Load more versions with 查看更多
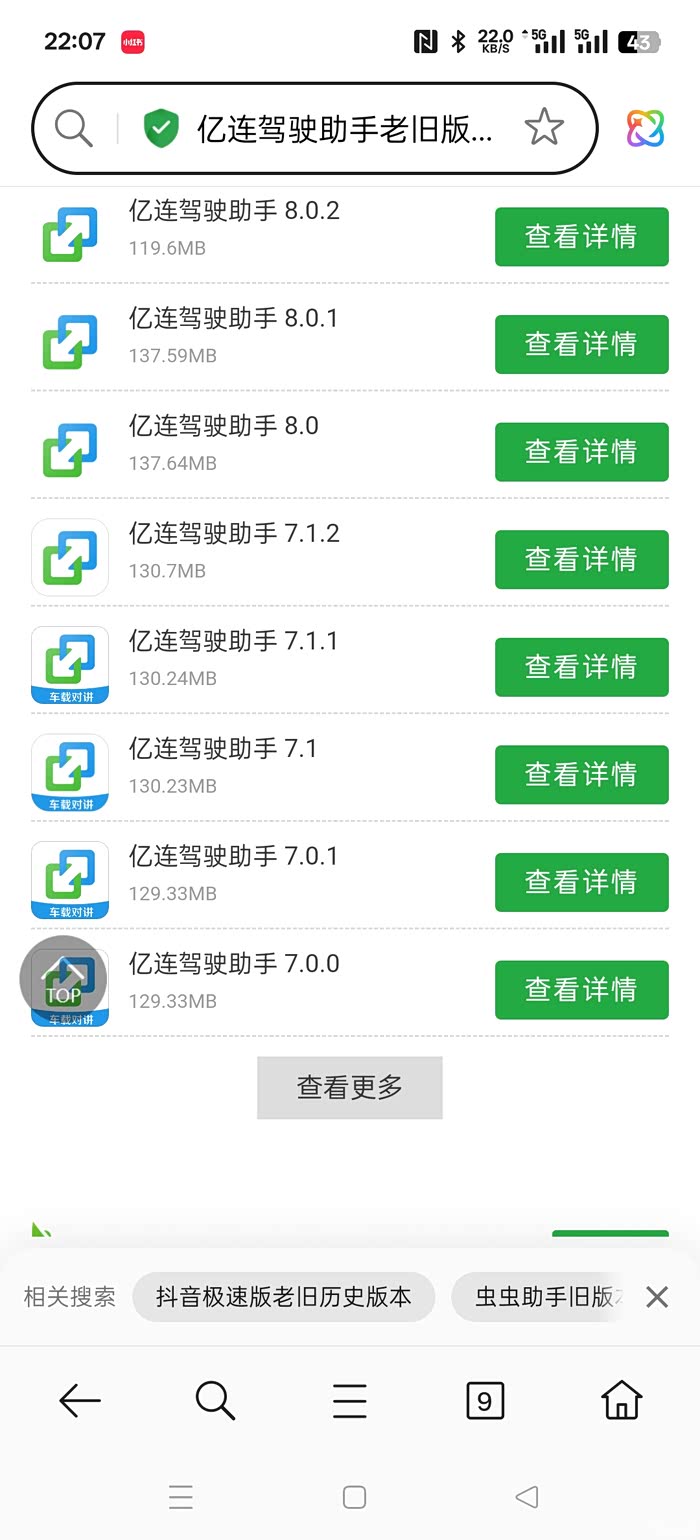Image resolution: width=700 pixels, height=1540 pixels. point(349,1087)
